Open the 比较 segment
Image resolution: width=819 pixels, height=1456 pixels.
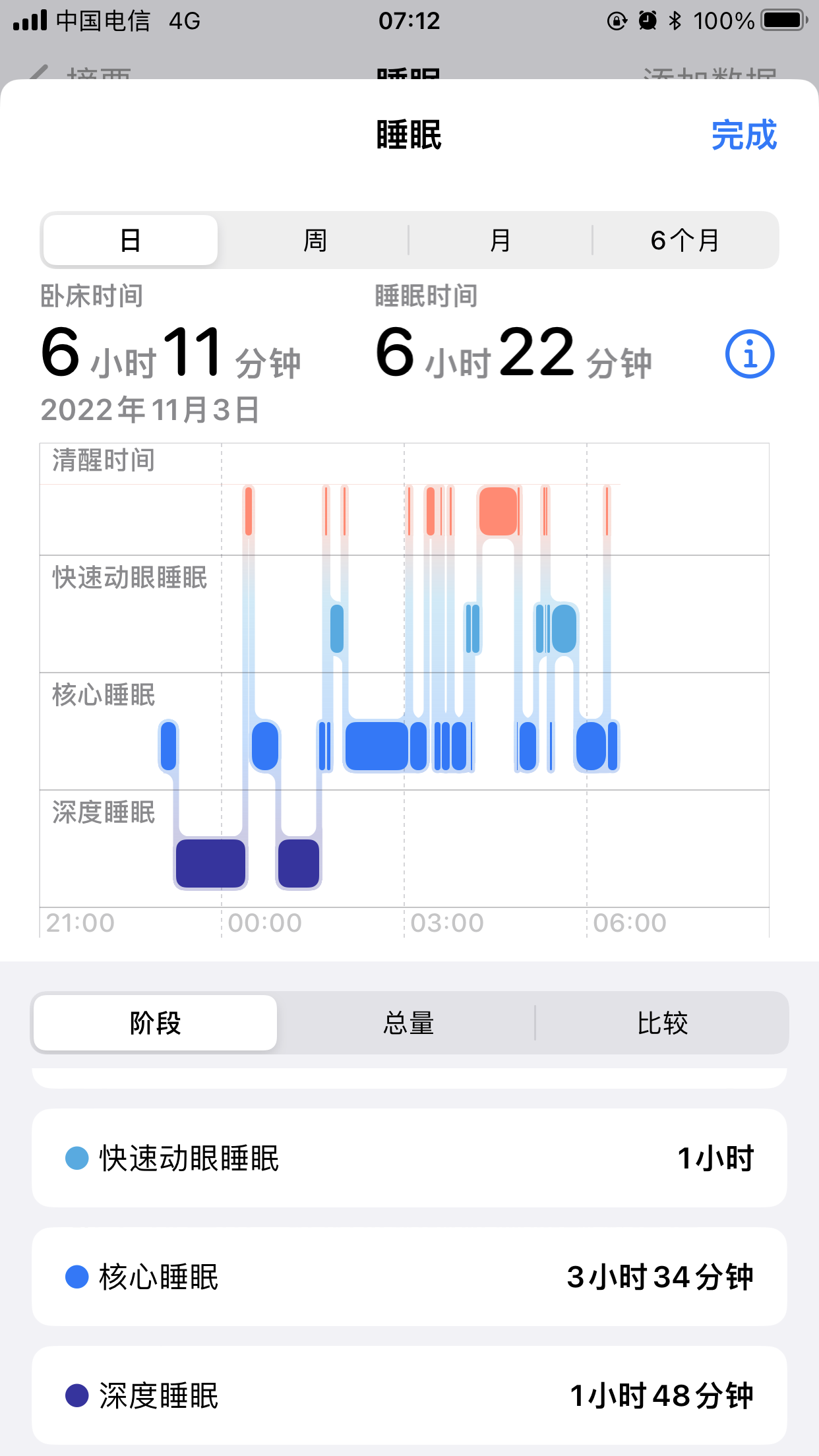point(662,1023)
